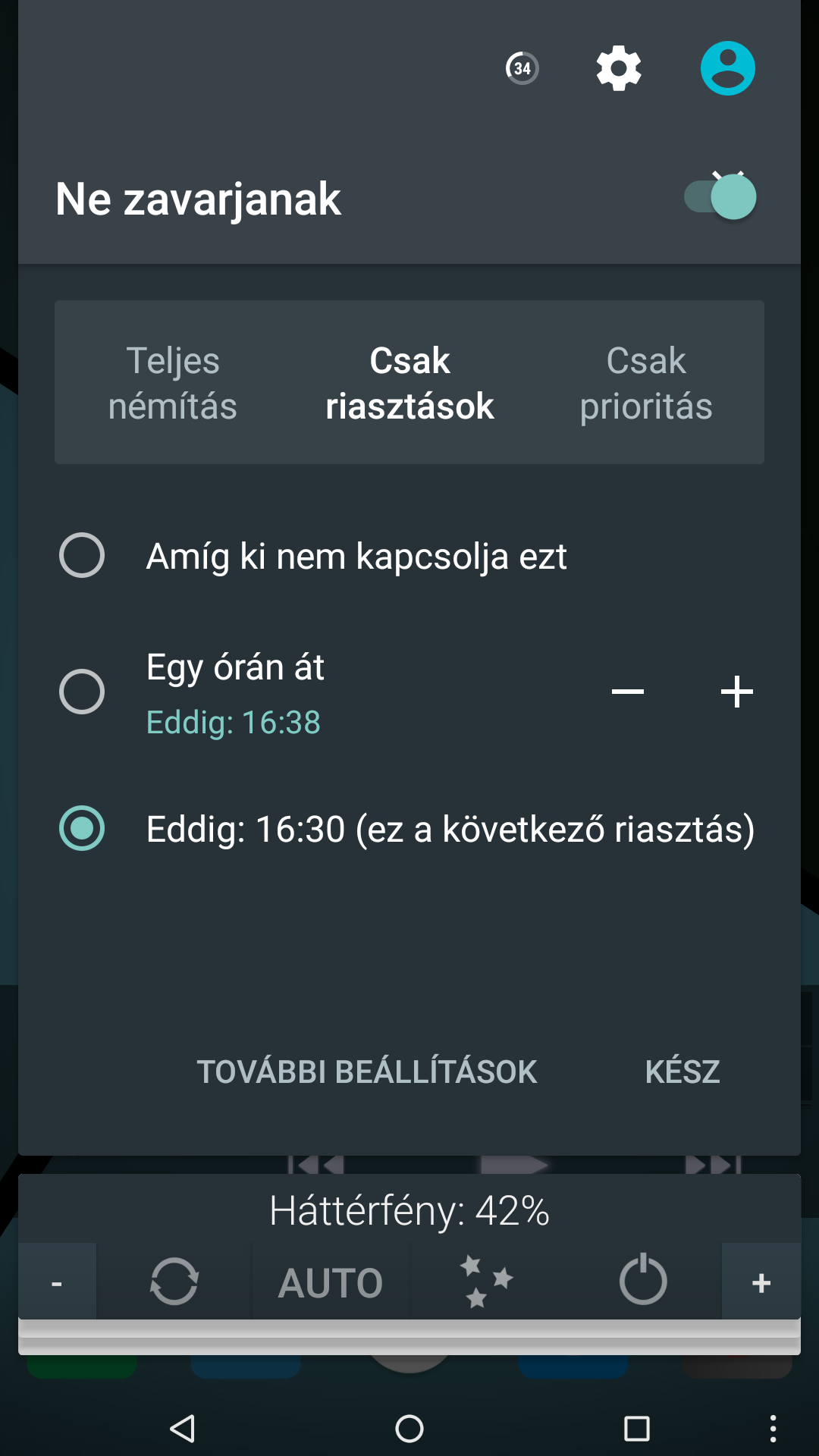Viewport: 819px width, 1456px height.
Task: Raise backlight with the plus button
Action: pos(761,1282)
